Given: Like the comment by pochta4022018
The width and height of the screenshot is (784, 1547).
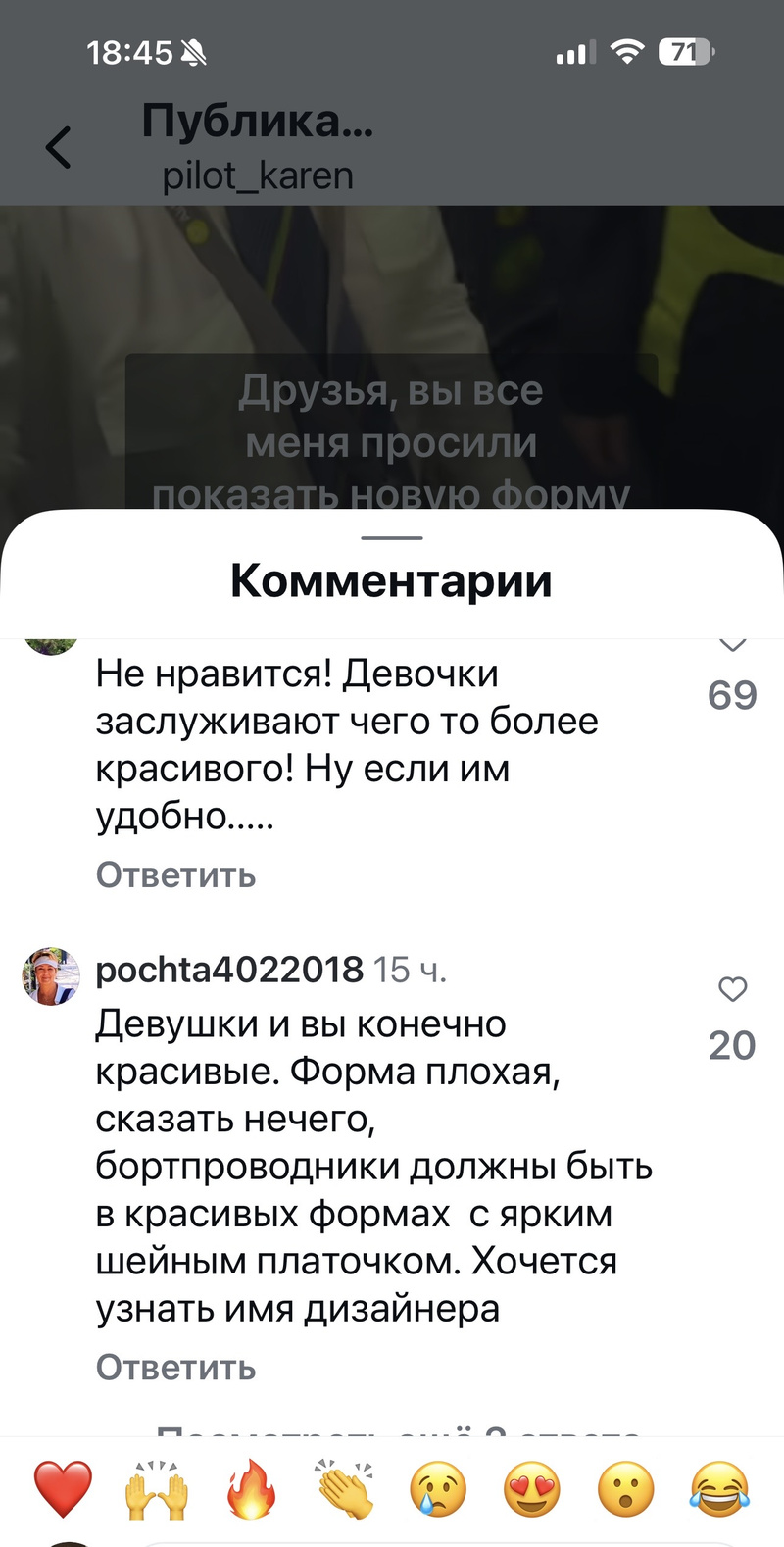Looking at the screenshot, I should coord(732,990).
